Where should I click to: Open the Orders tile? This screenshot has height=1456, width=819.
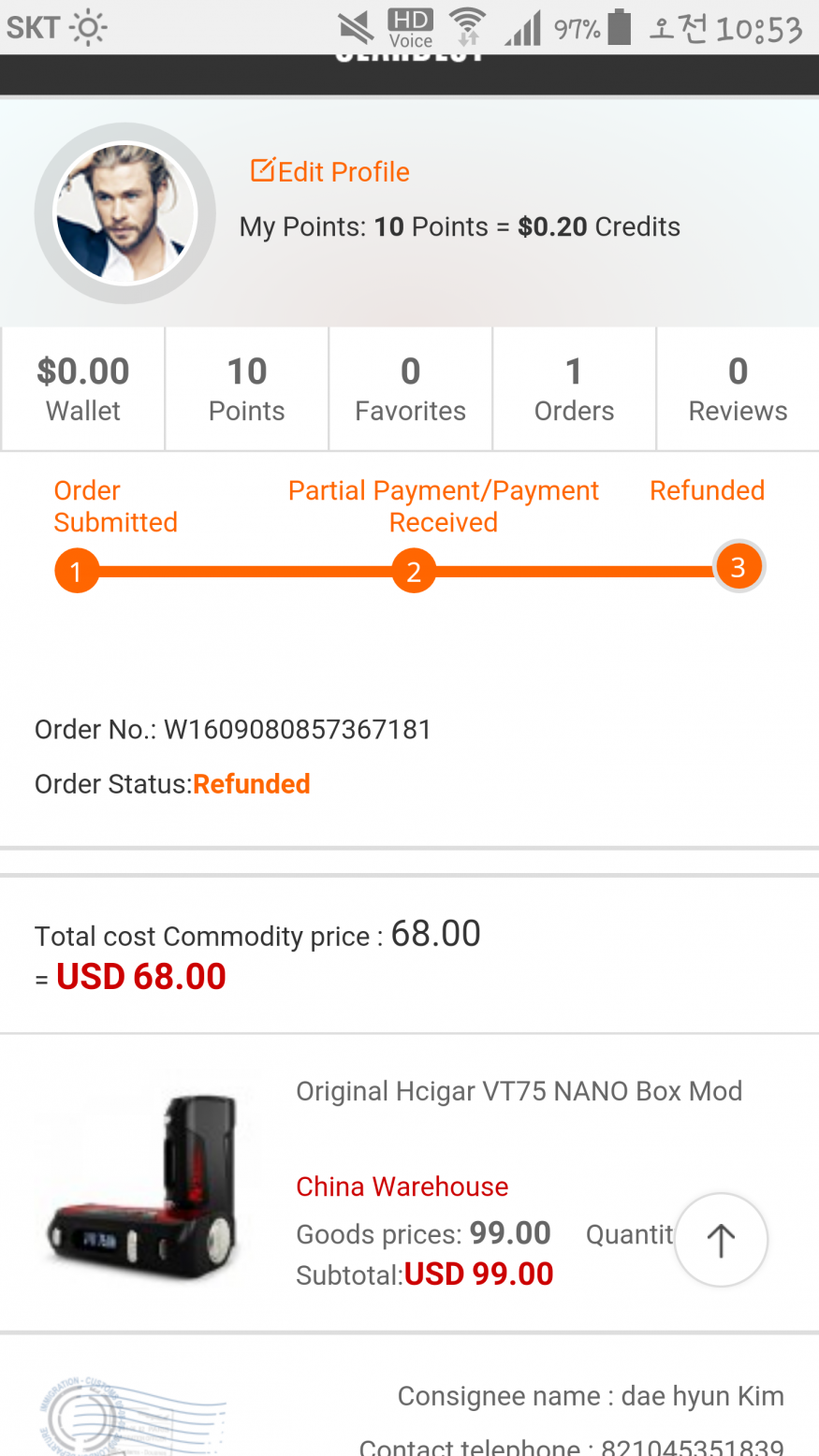pyautogui.click(x=574, y=388)
